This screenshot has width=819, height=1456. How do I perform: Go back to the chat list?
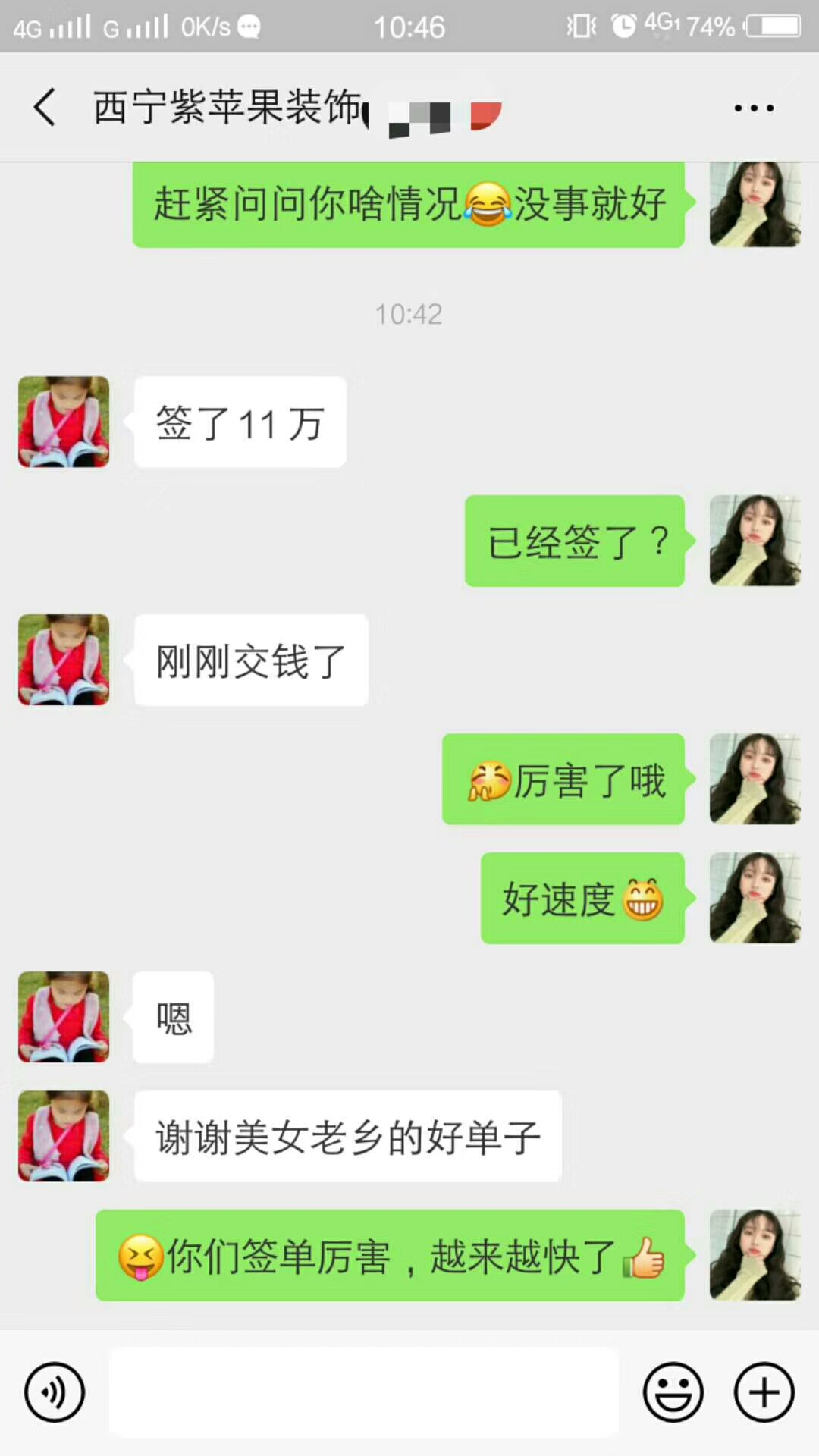point(45,107)
